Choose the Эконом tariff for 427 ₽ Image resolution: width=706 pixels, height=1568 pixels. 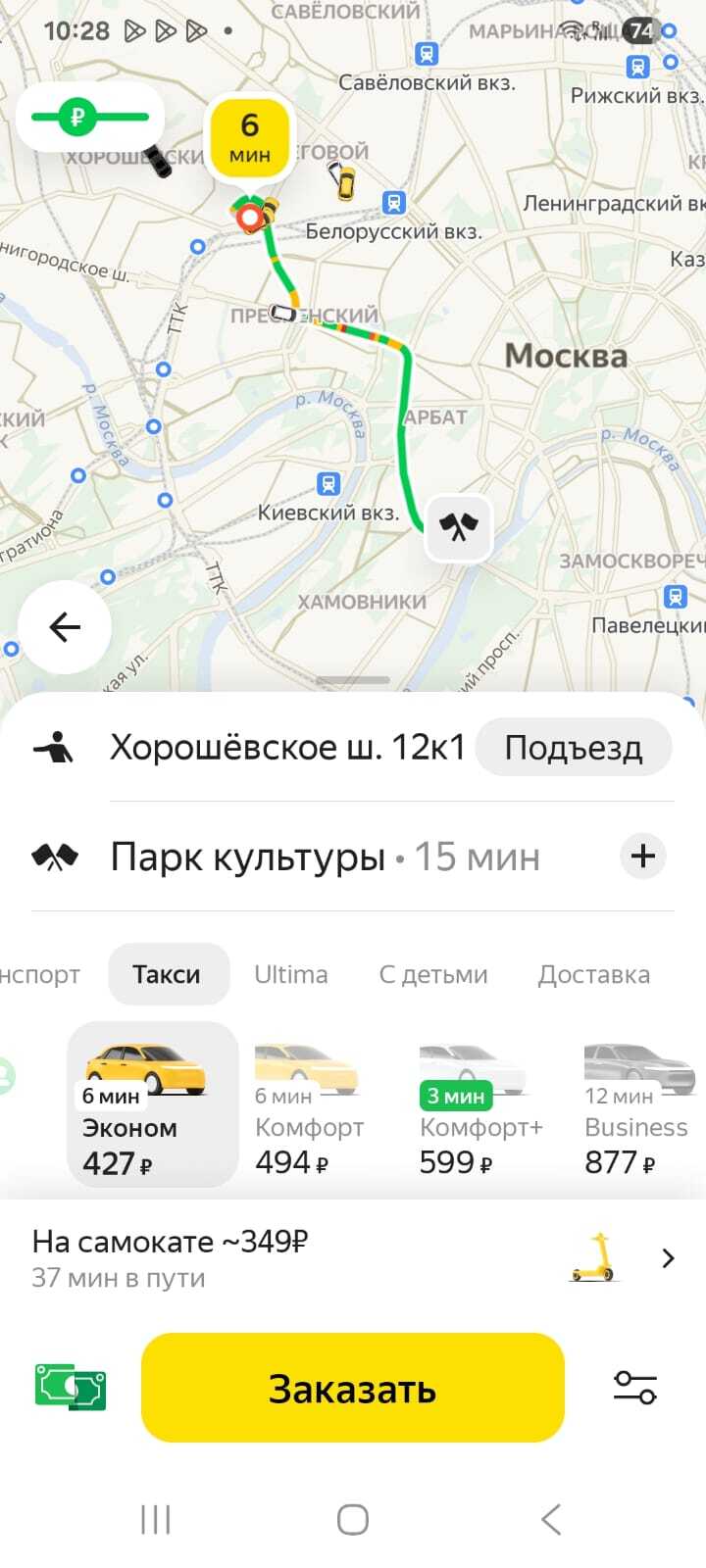[x=153, y=1104]
